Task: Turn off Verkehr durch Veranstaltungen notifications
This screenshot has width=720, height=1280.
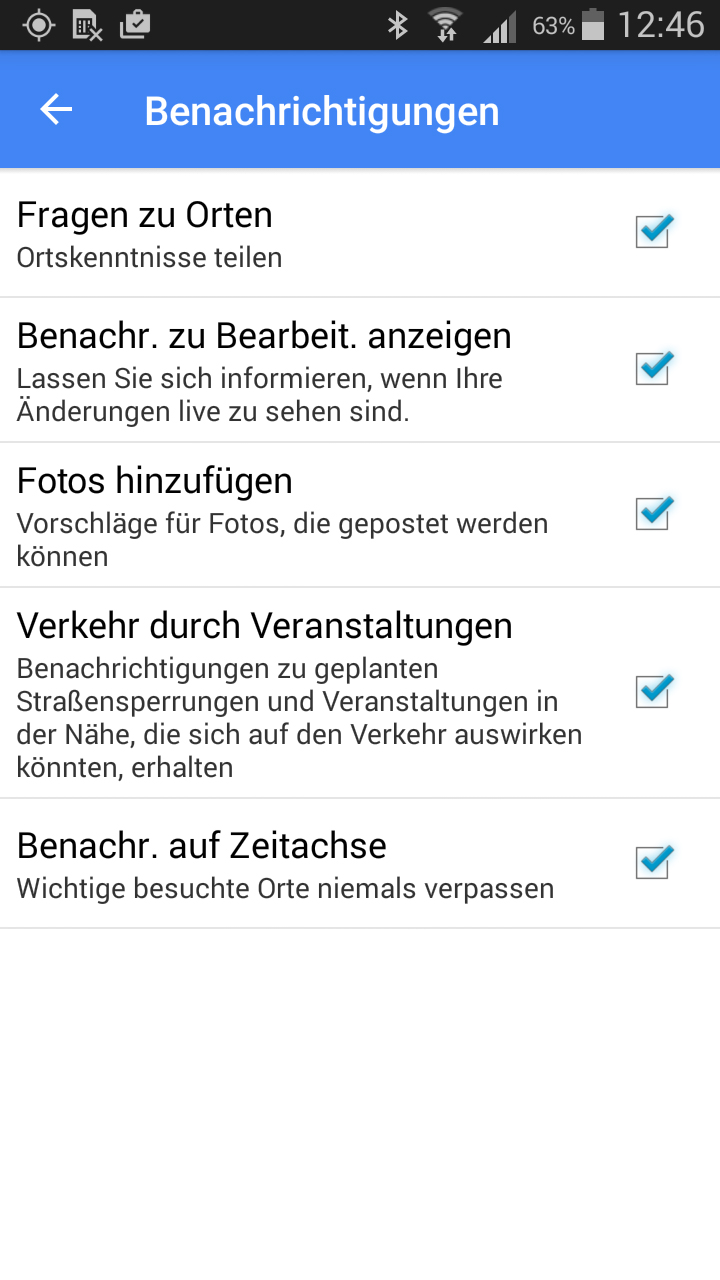Action: [x=653, y=691]
